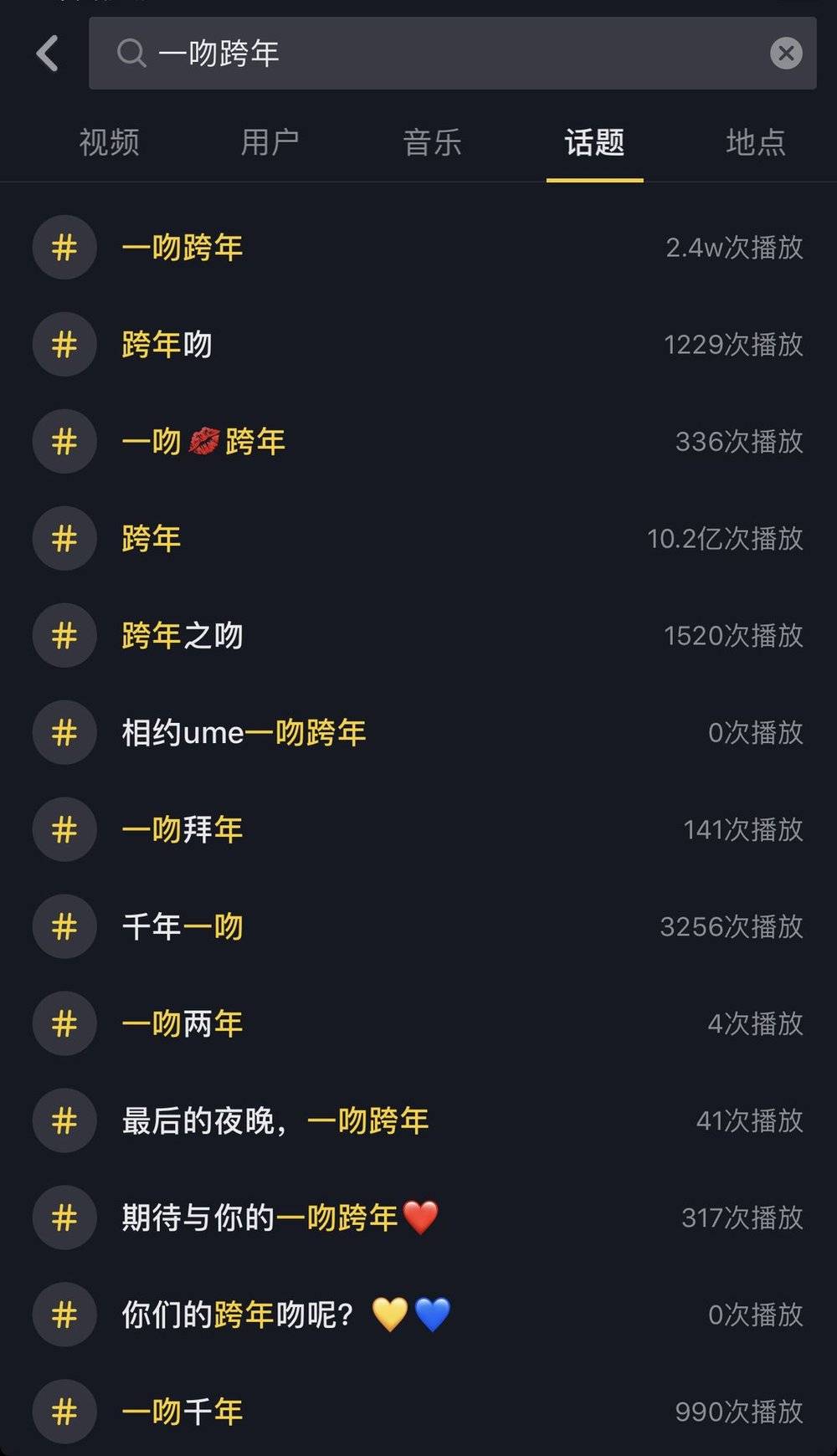837x1456 pixels.
Task: Open the 一吻两年 topic
Action: [418, 1024]
